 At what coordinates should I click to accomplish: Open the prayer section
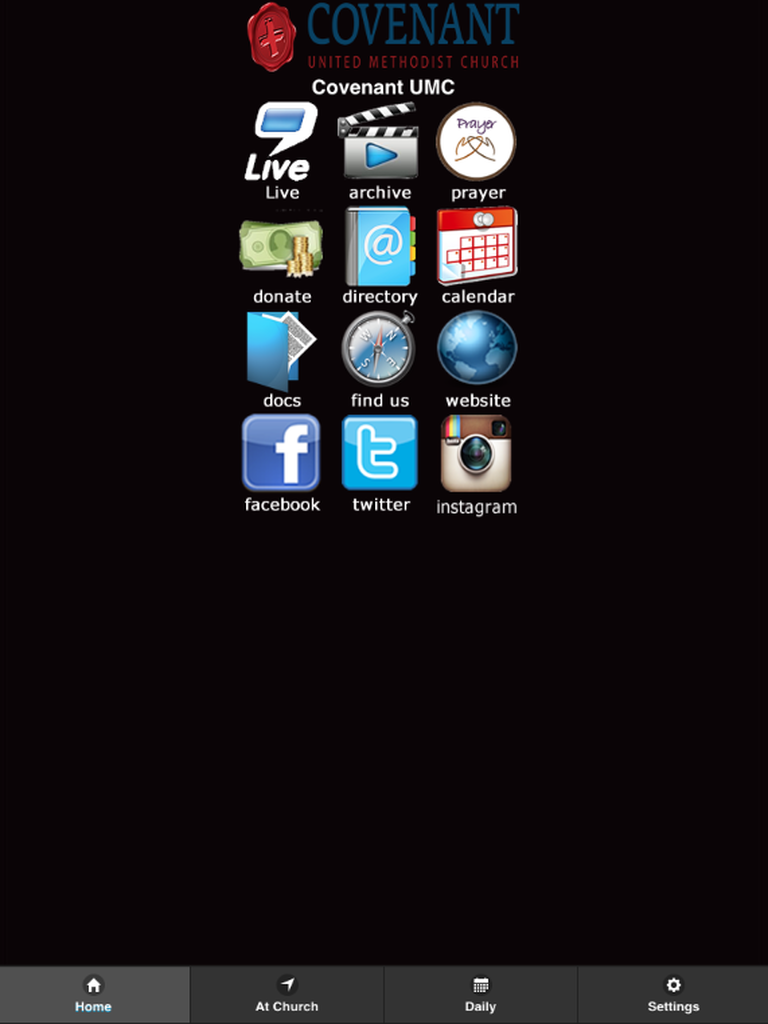tap(477, 143)
